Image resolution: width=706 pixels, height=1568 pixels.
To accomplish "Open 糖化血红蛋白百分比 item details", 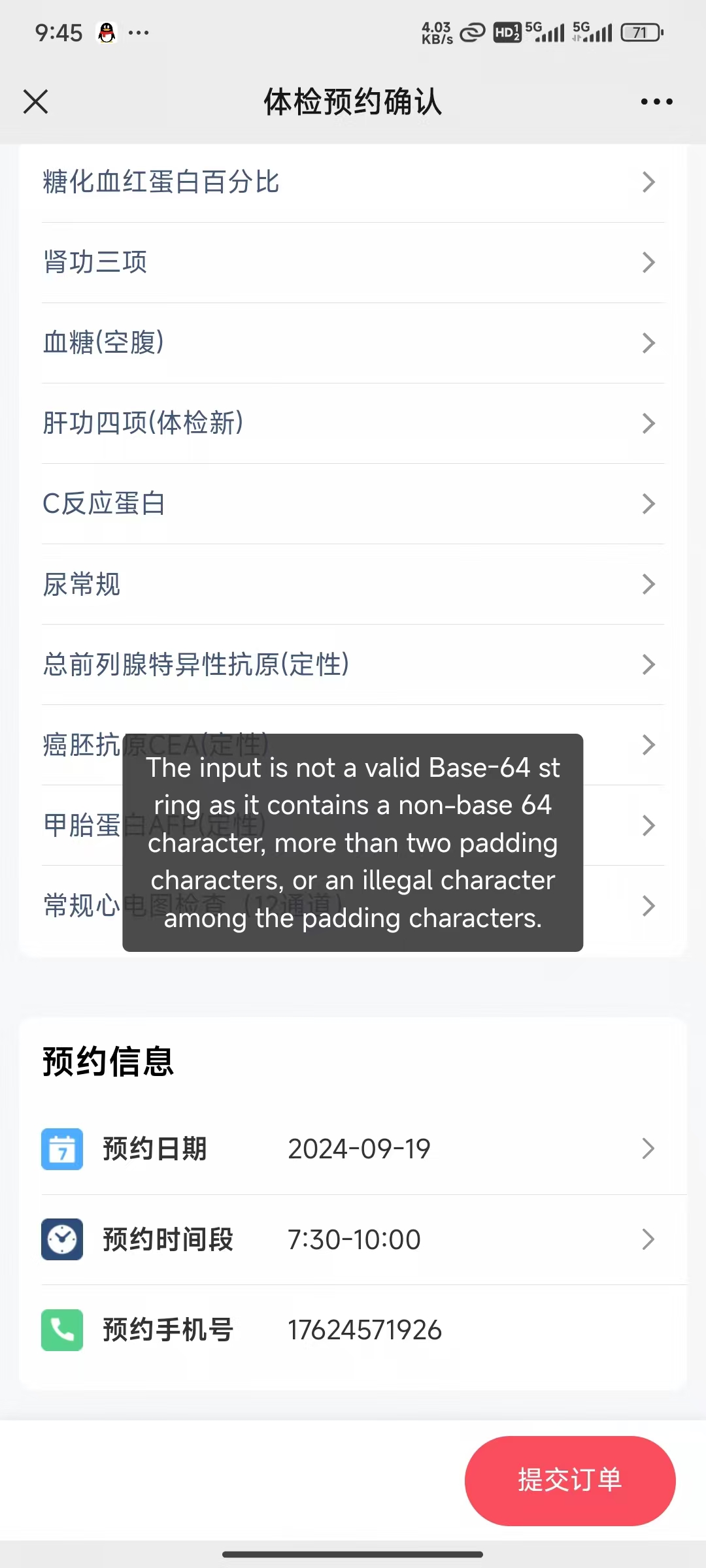I will 353,182.
